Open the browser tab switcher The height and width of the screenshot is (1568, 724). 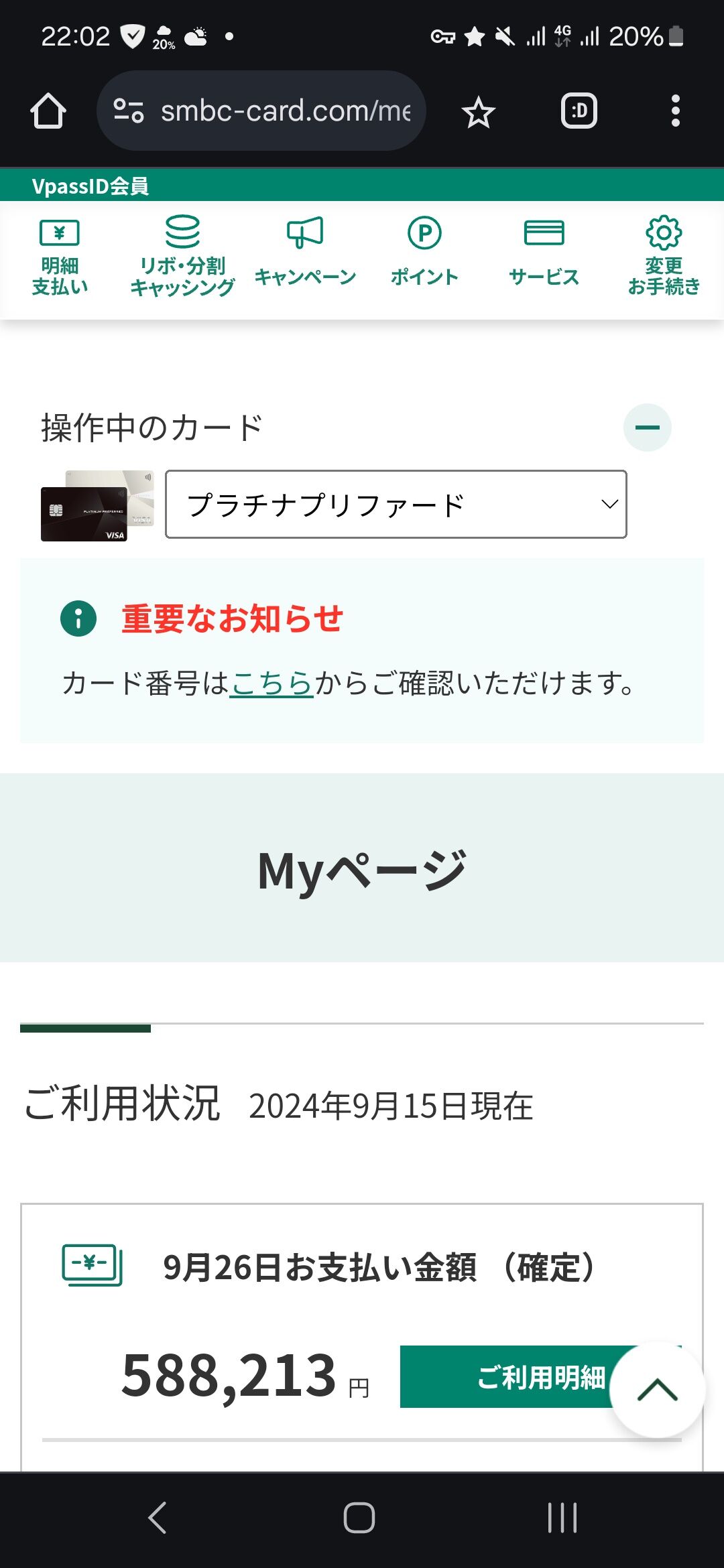tap(579, 111)
